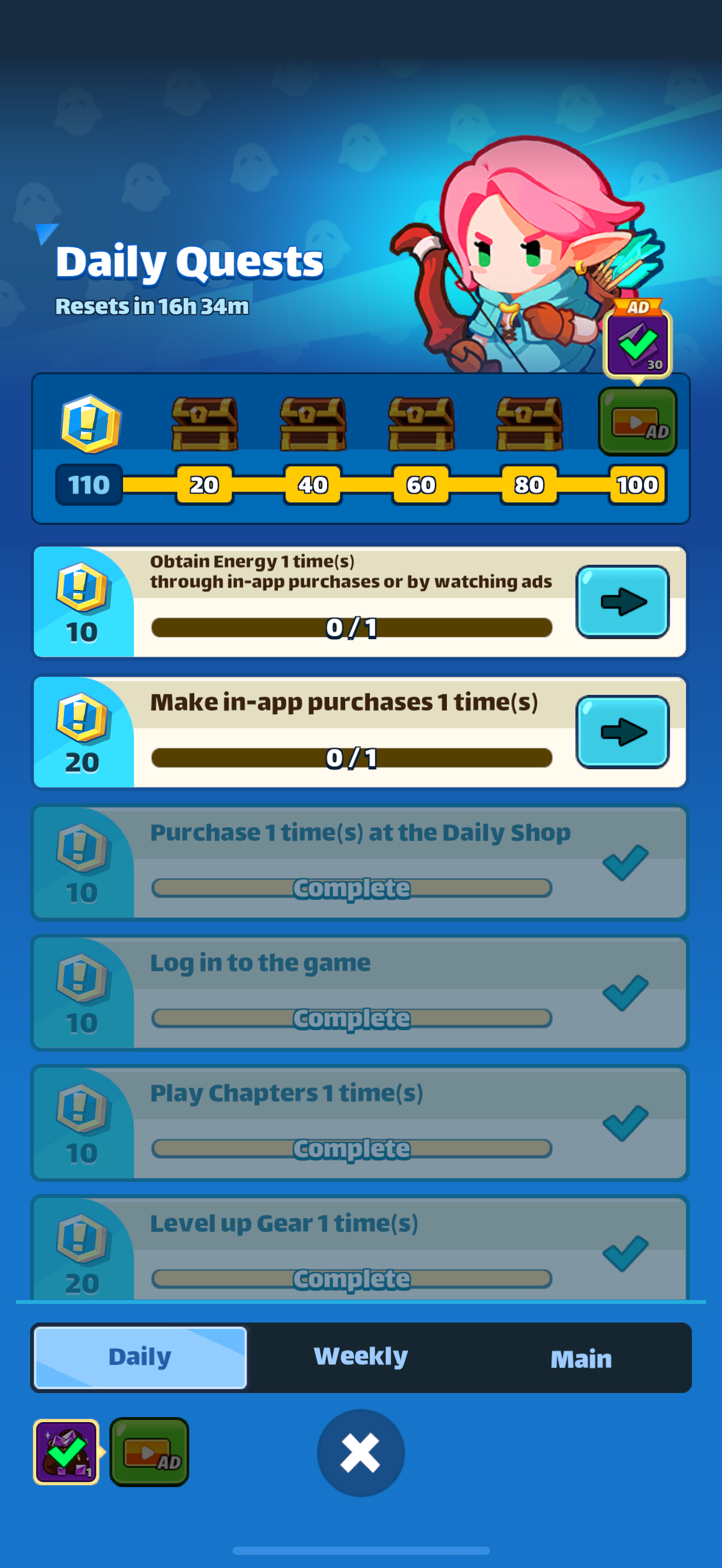Open the 40-point treasure chest reward

313,424
